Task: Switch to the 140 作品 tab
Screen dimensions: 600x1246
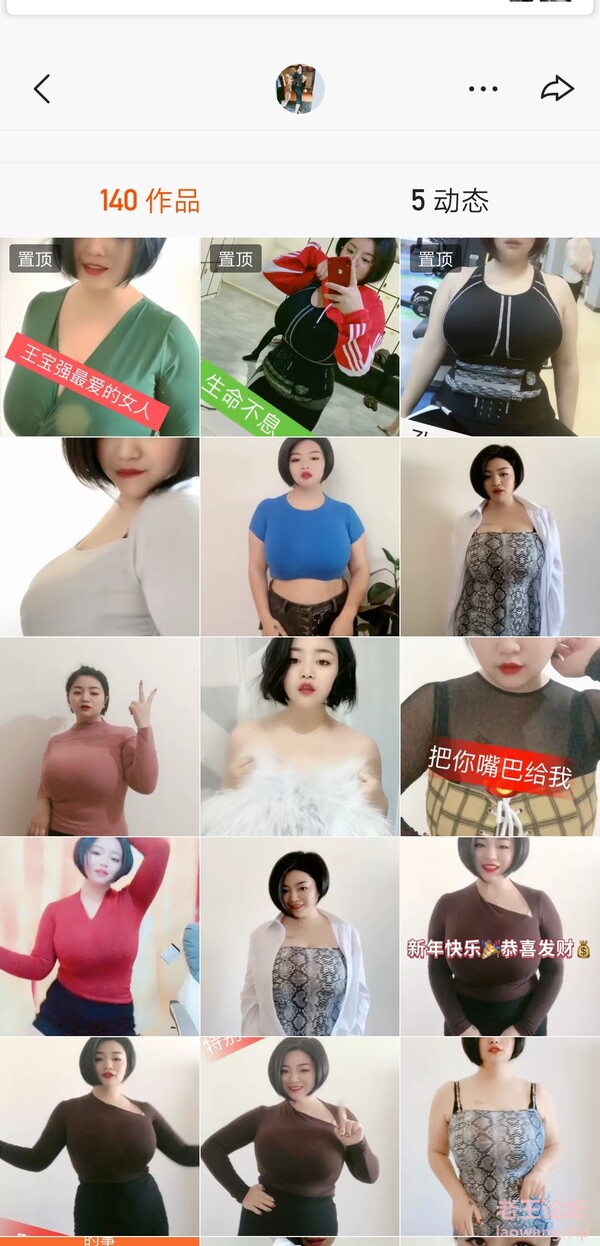Action: (150, 201)
